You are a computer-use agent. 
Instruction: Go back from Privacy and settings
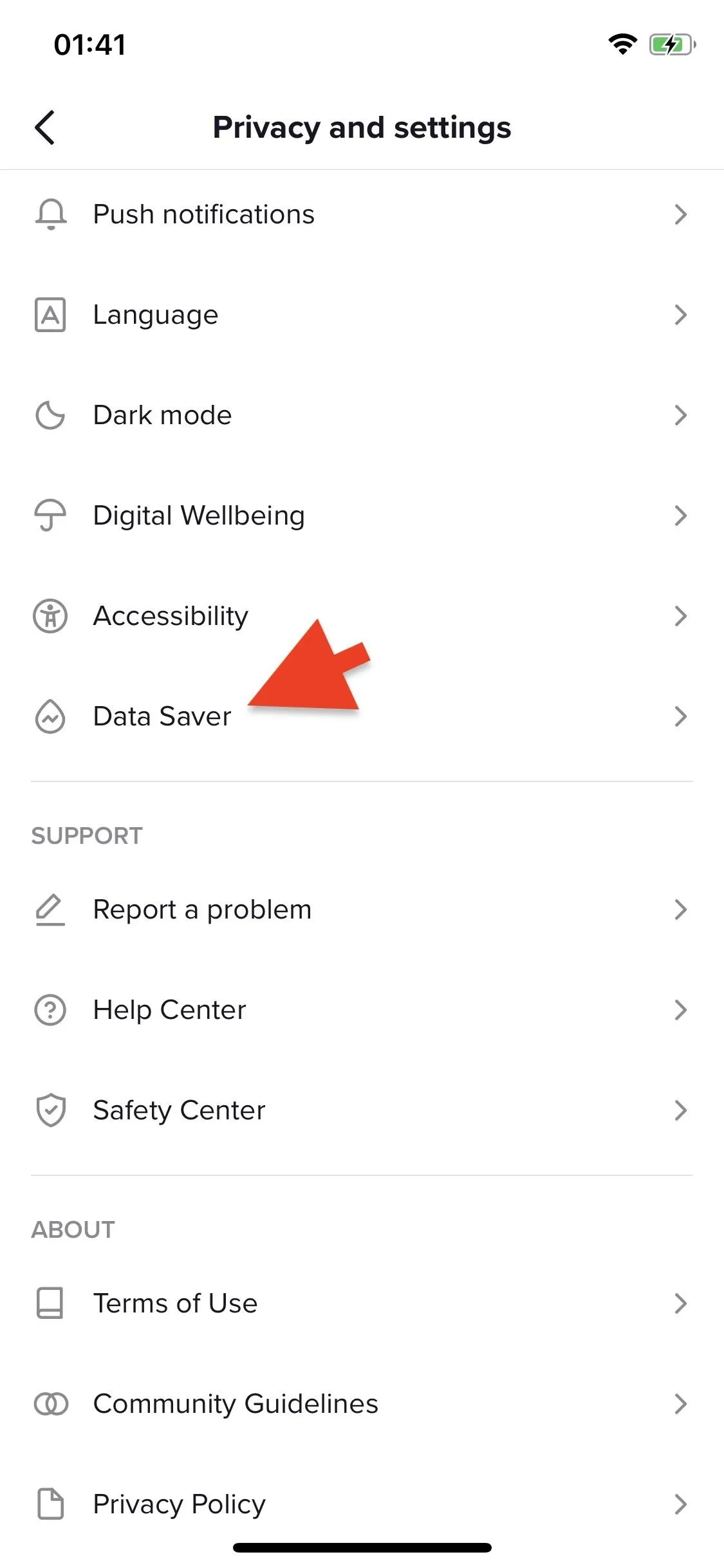pos(44,127)
